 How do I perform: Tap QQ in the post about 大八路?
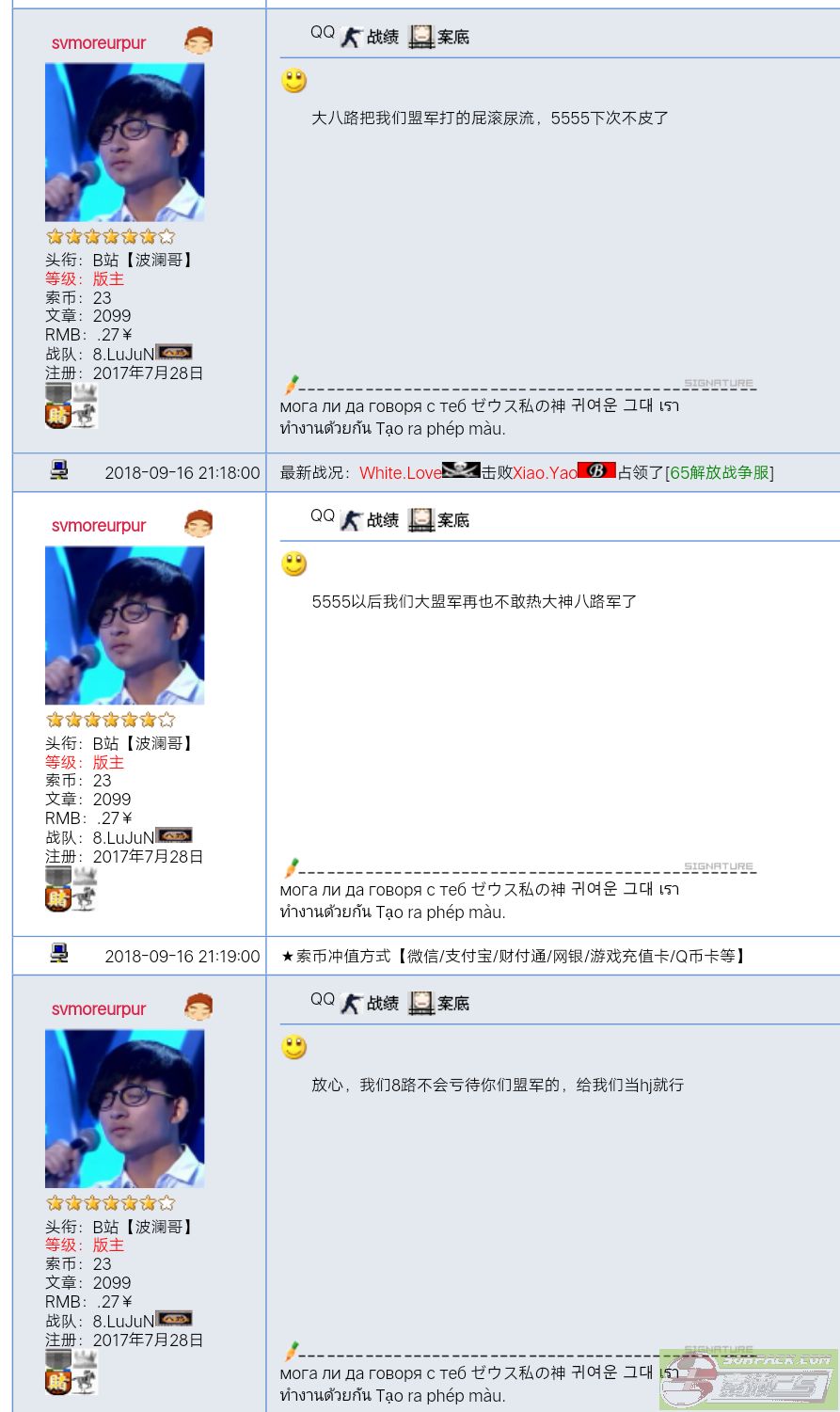pyautogui.click(x=323, y=33)
